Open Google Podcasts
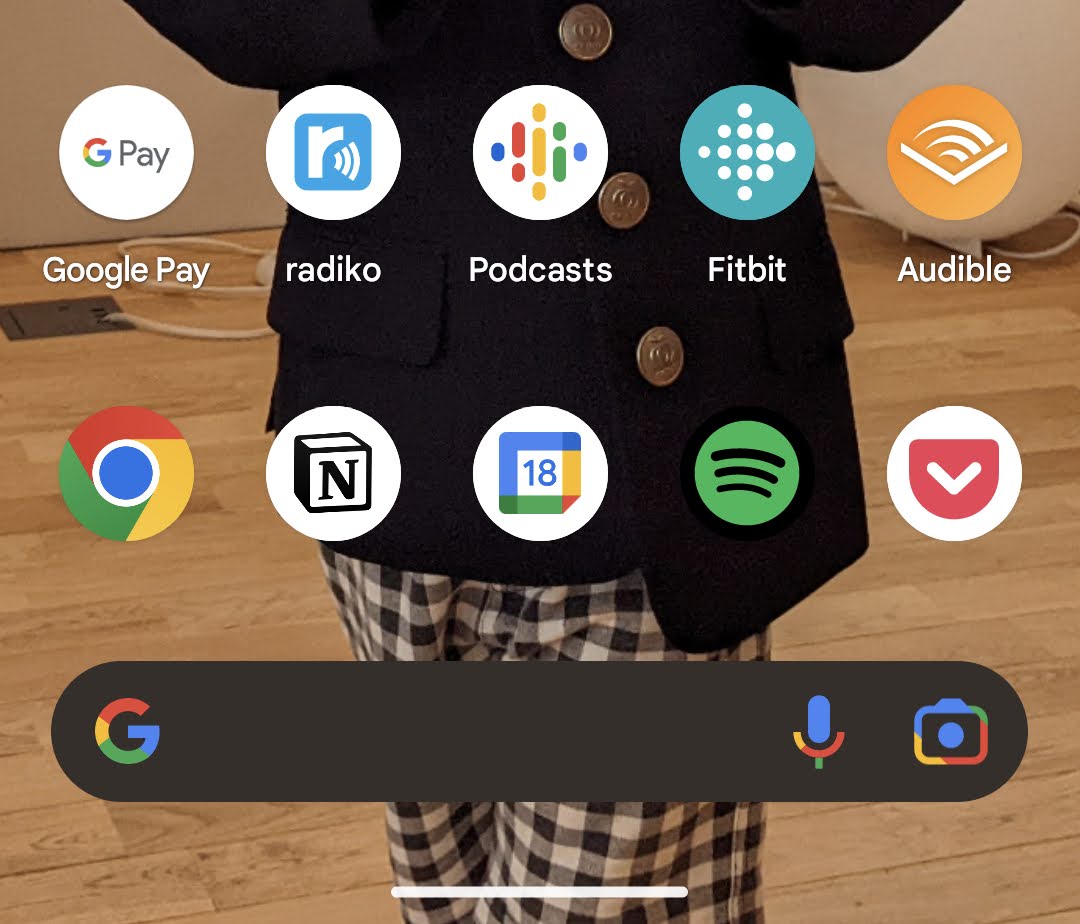This screenshot has height=924, width=1080. pos(540,153)
